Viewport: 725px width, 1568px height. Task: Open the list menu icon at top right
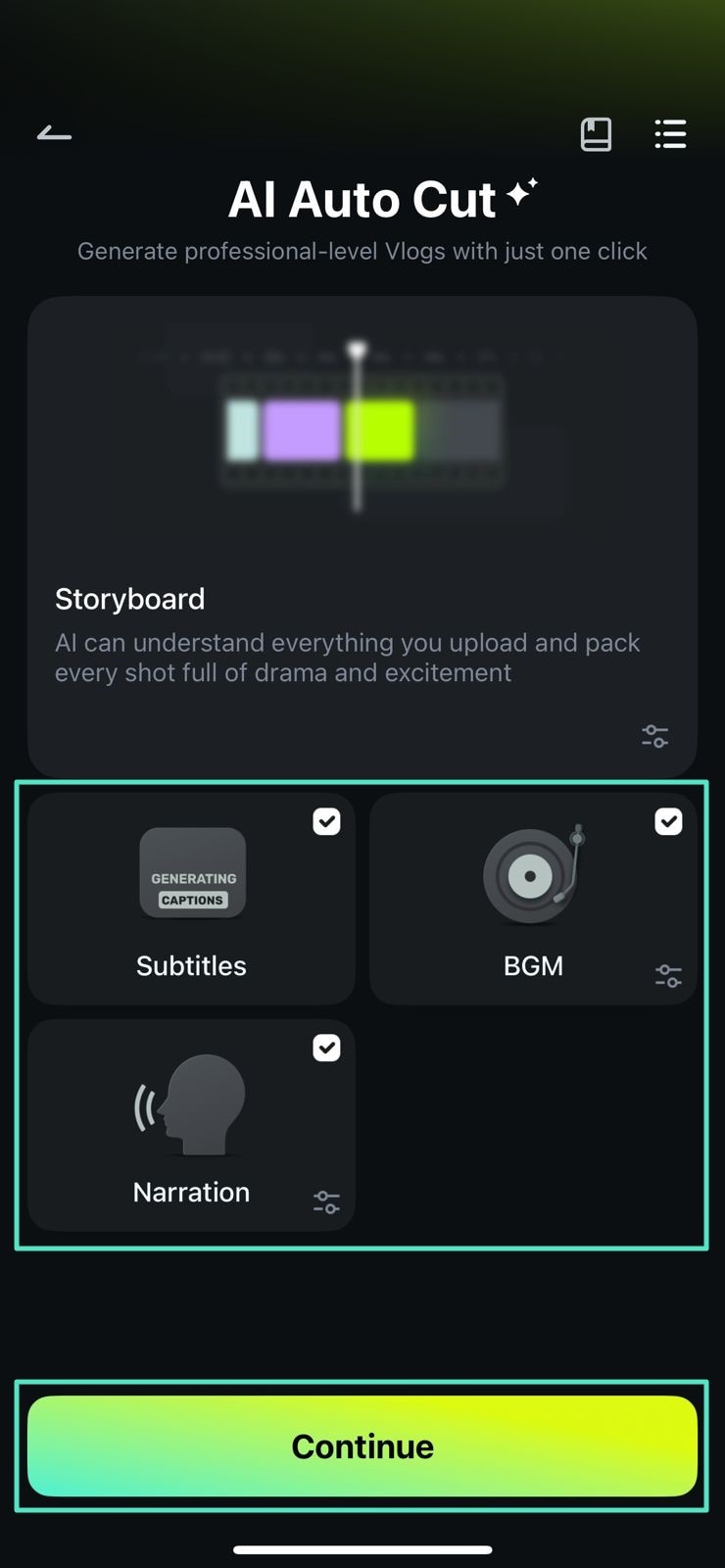[670, 134]
